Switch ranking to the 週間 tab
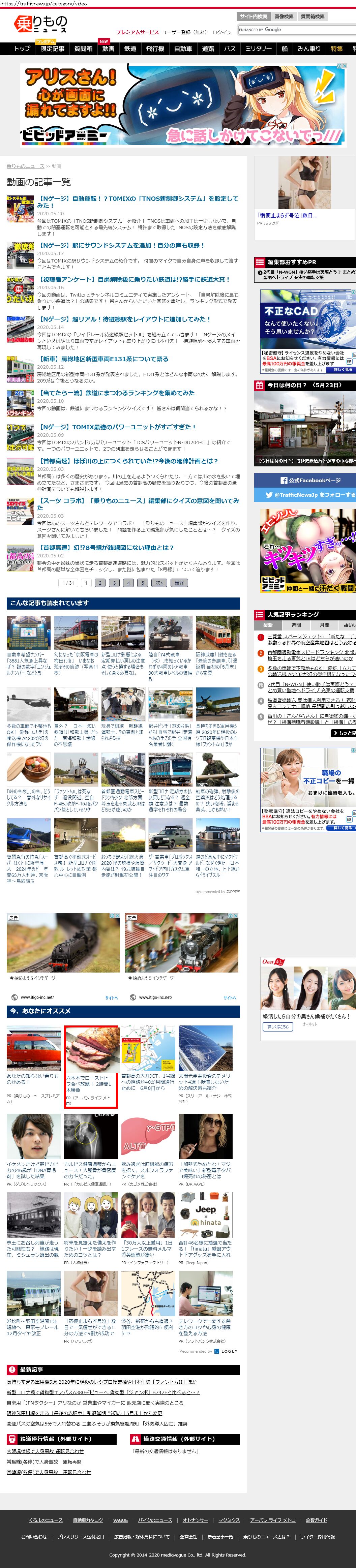The image size is (356, 1568). pyautogui.click(x=296, y=625)
